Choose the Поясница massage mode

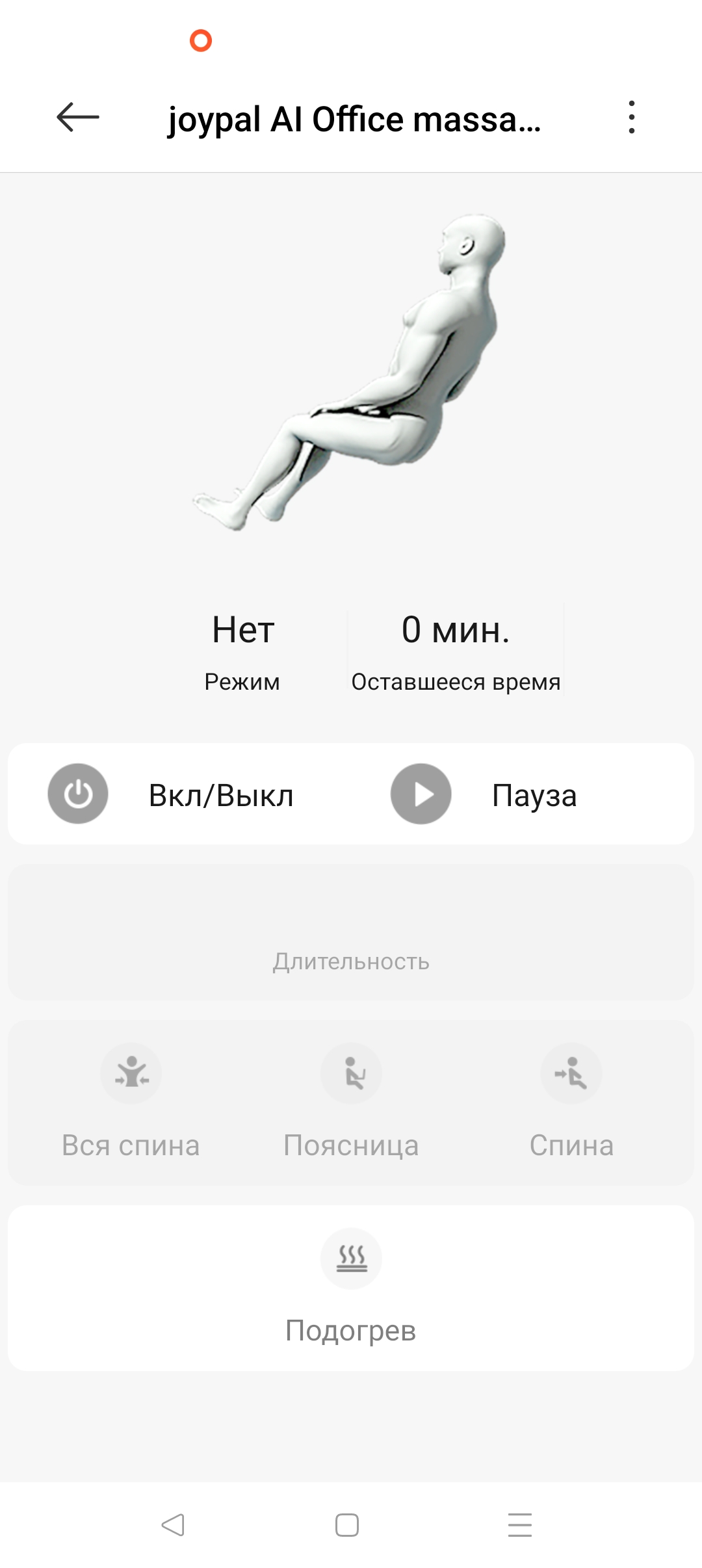351,1074
